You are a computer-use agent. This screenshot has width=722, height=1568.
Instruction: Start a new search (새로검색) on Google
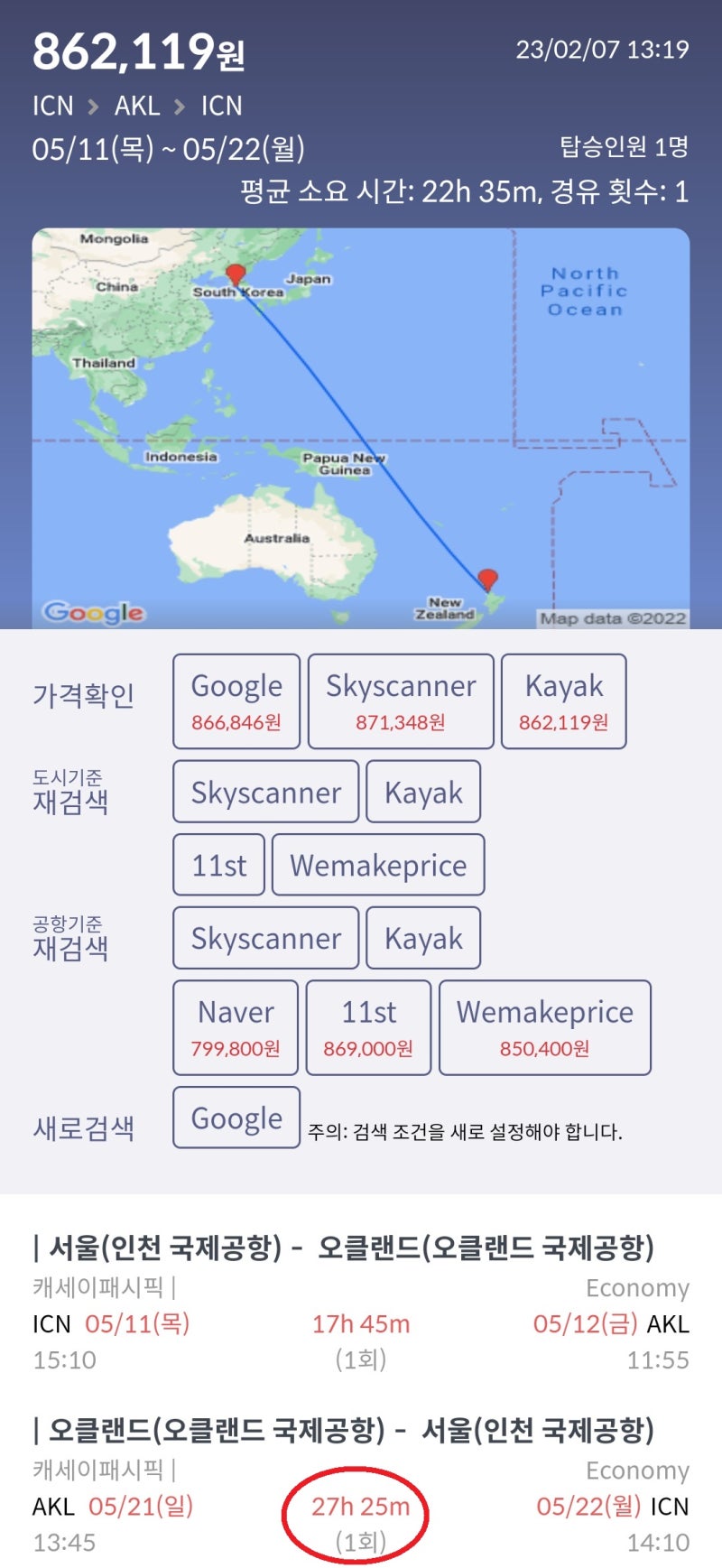tap(236, 1118)
